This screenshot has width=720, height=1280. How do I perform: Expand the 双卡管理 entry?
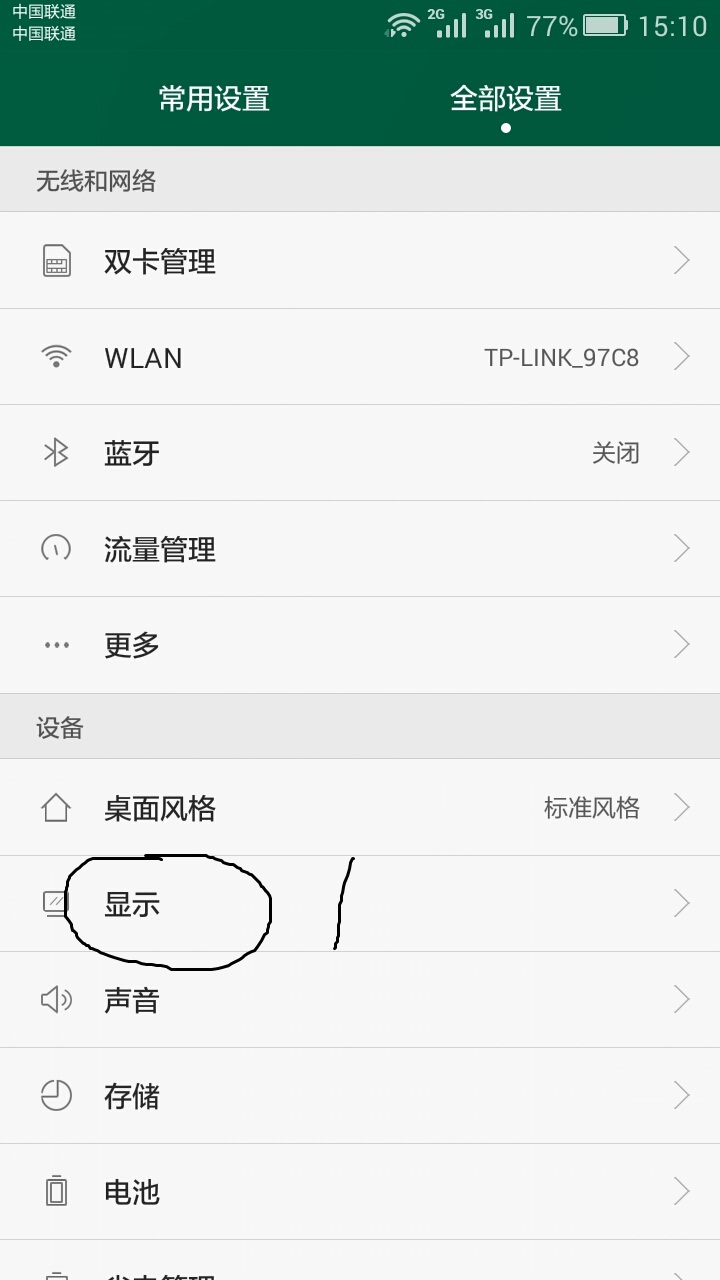pyautogui.click(x=682, y=260)
